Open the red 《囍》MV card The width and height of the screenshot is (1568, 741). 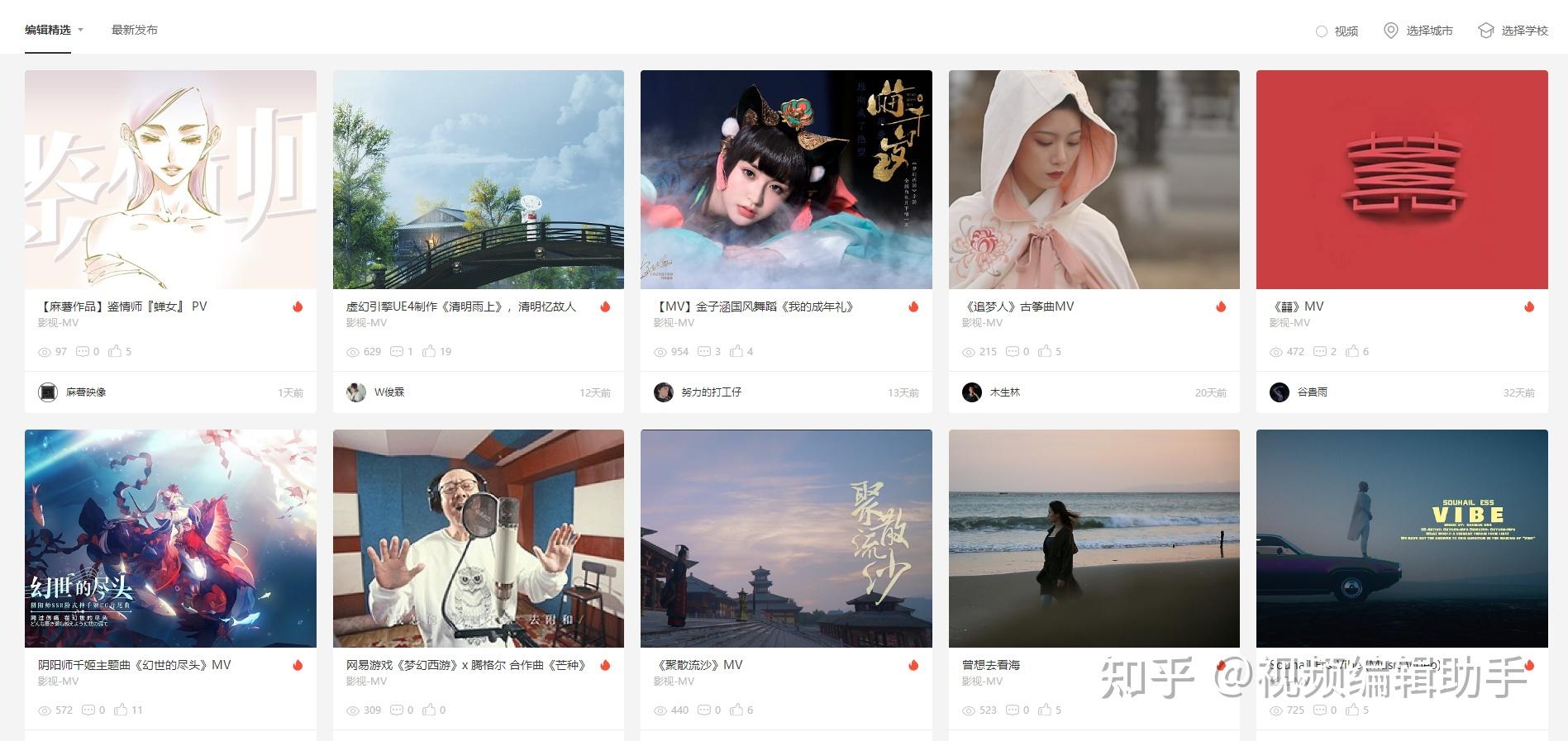click(1402, 179)
